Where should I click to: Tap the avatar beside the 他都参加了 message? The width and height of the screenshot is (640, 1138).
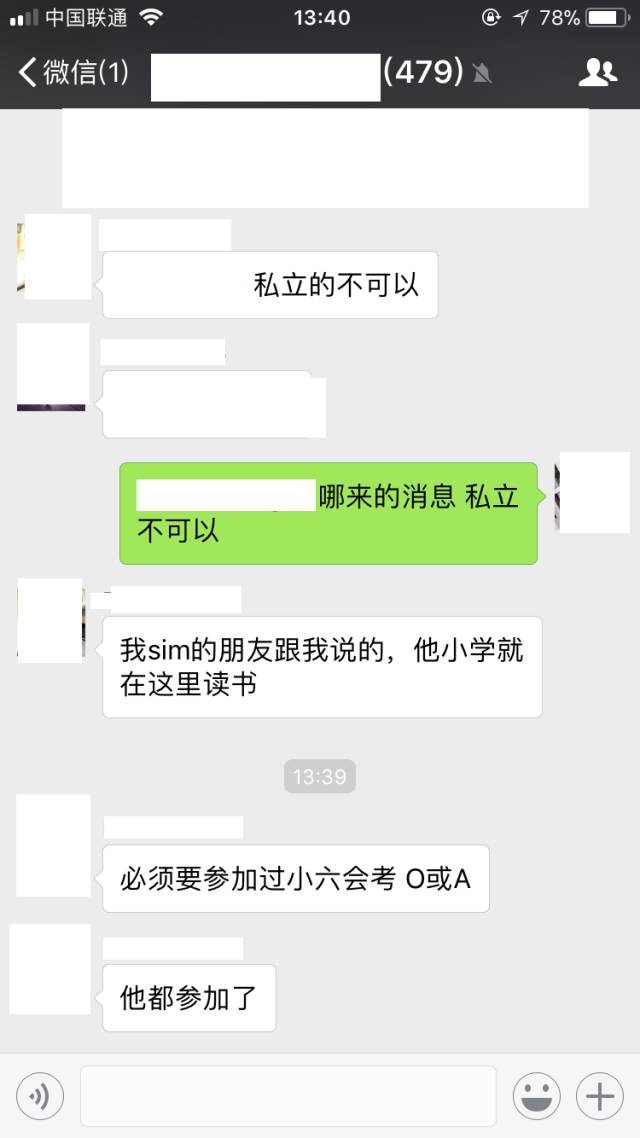50,970
